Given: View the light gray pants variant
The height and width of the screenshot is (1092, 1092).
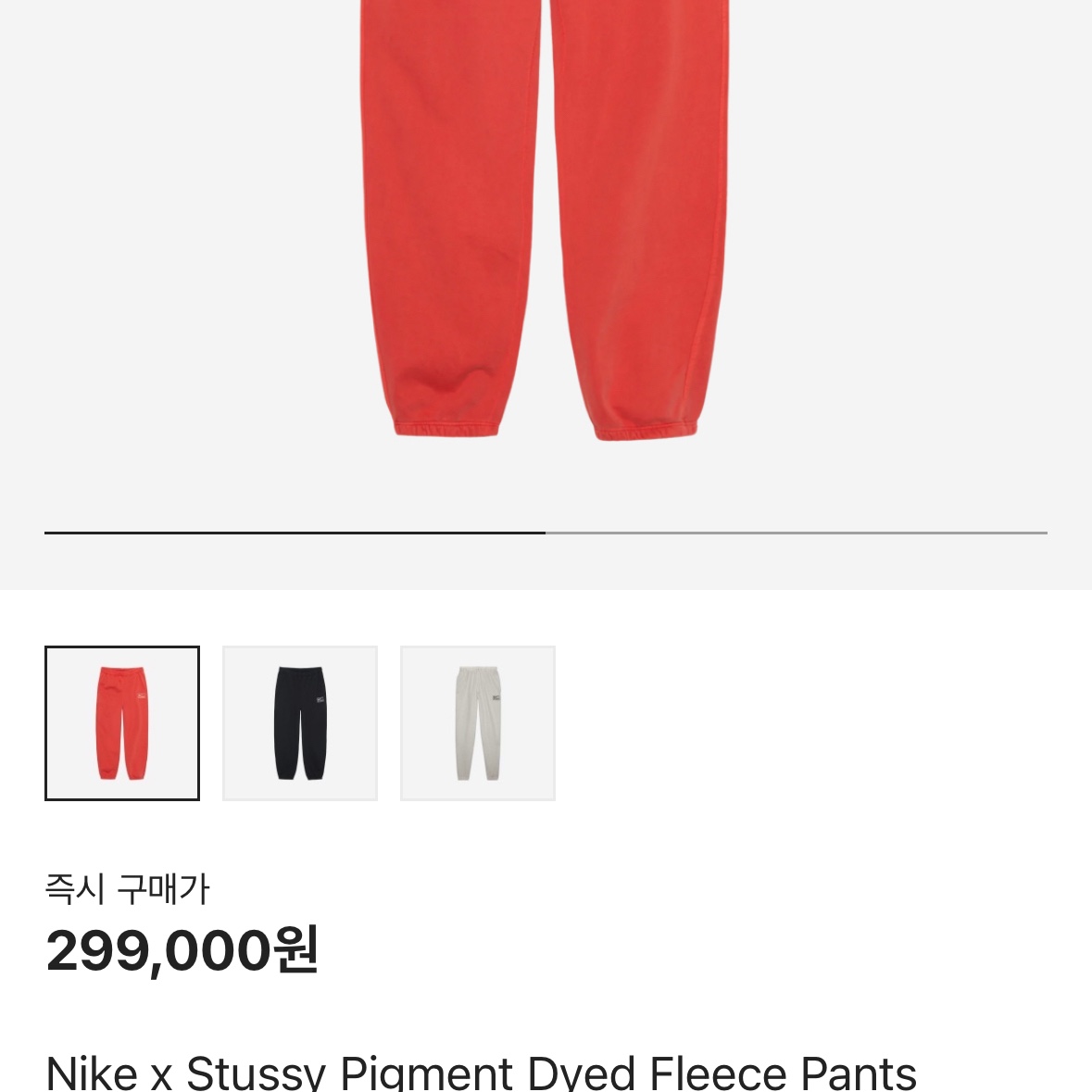Looking at the screenshot, I should (x=478, y=722).
